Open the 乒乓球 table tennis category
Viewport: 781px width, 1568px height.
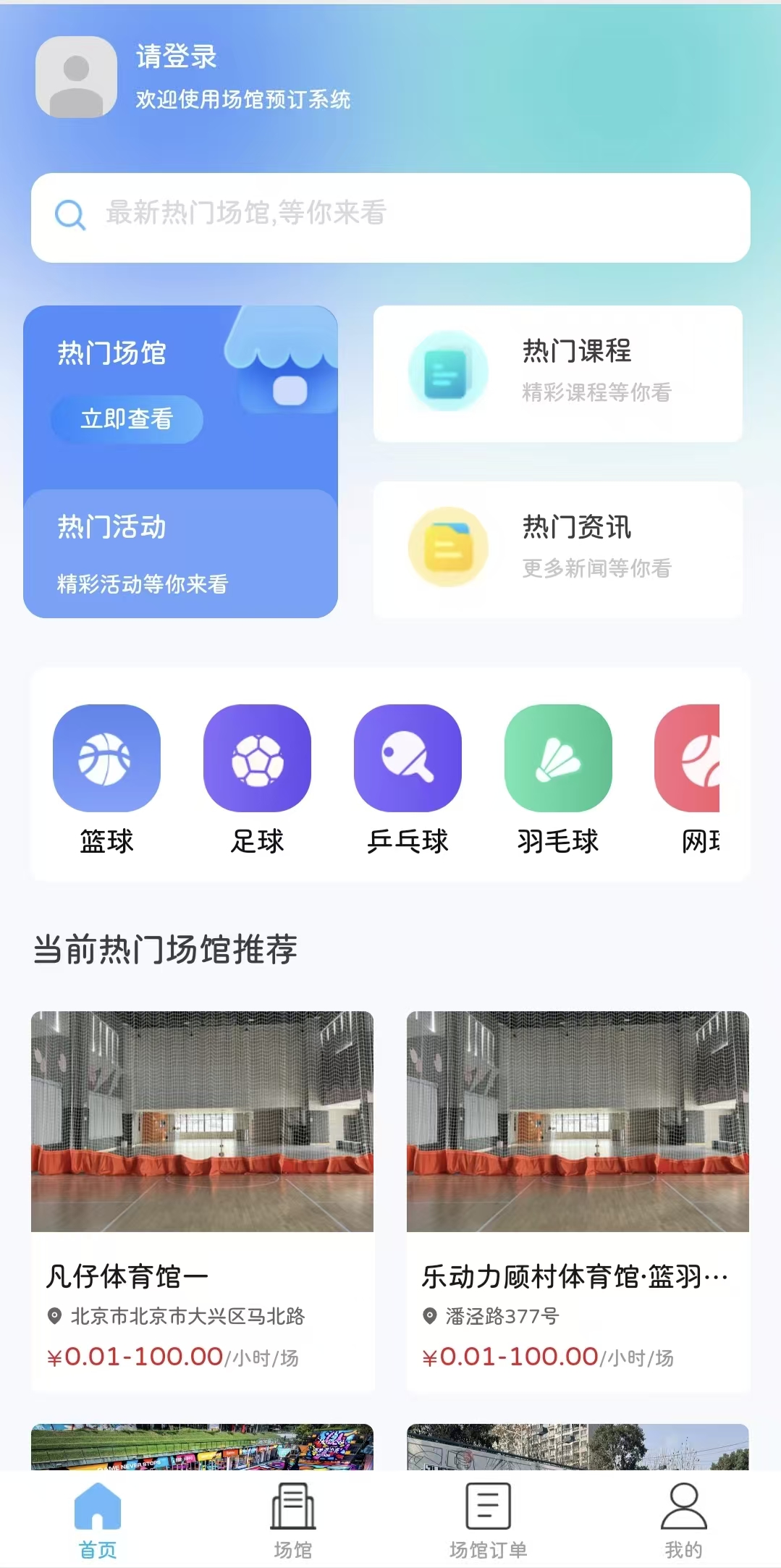pos(408,759)
